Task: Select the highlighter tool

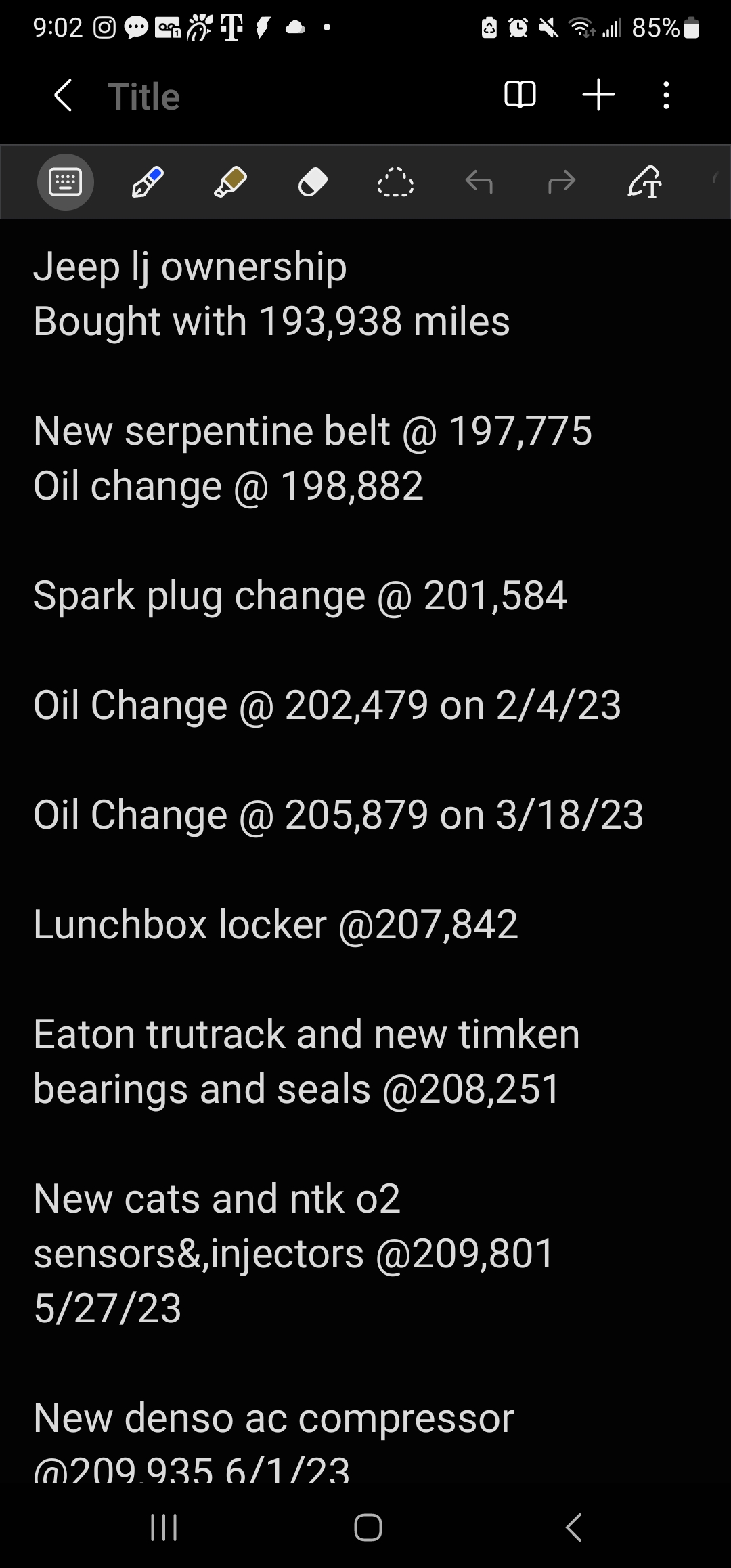Action: (230, 181)
